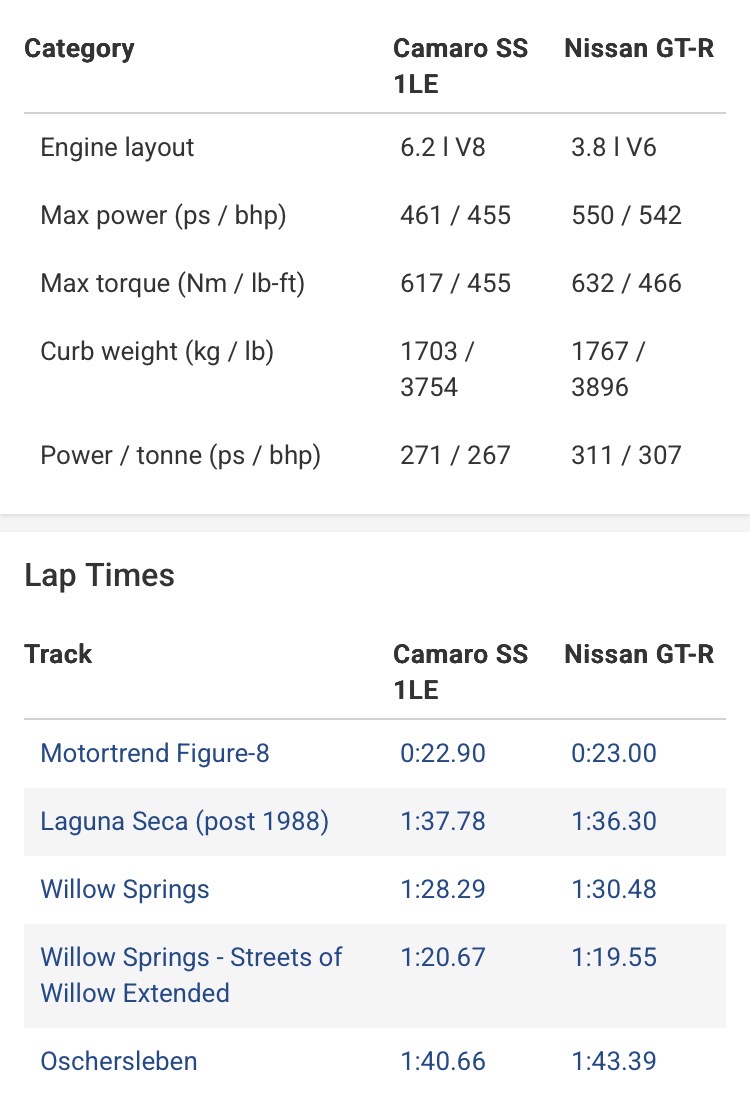View the Camaro's 0:22.90 Figure-8 lap
This screenshot has width=750, height=1098.
(x=443, y=753)
